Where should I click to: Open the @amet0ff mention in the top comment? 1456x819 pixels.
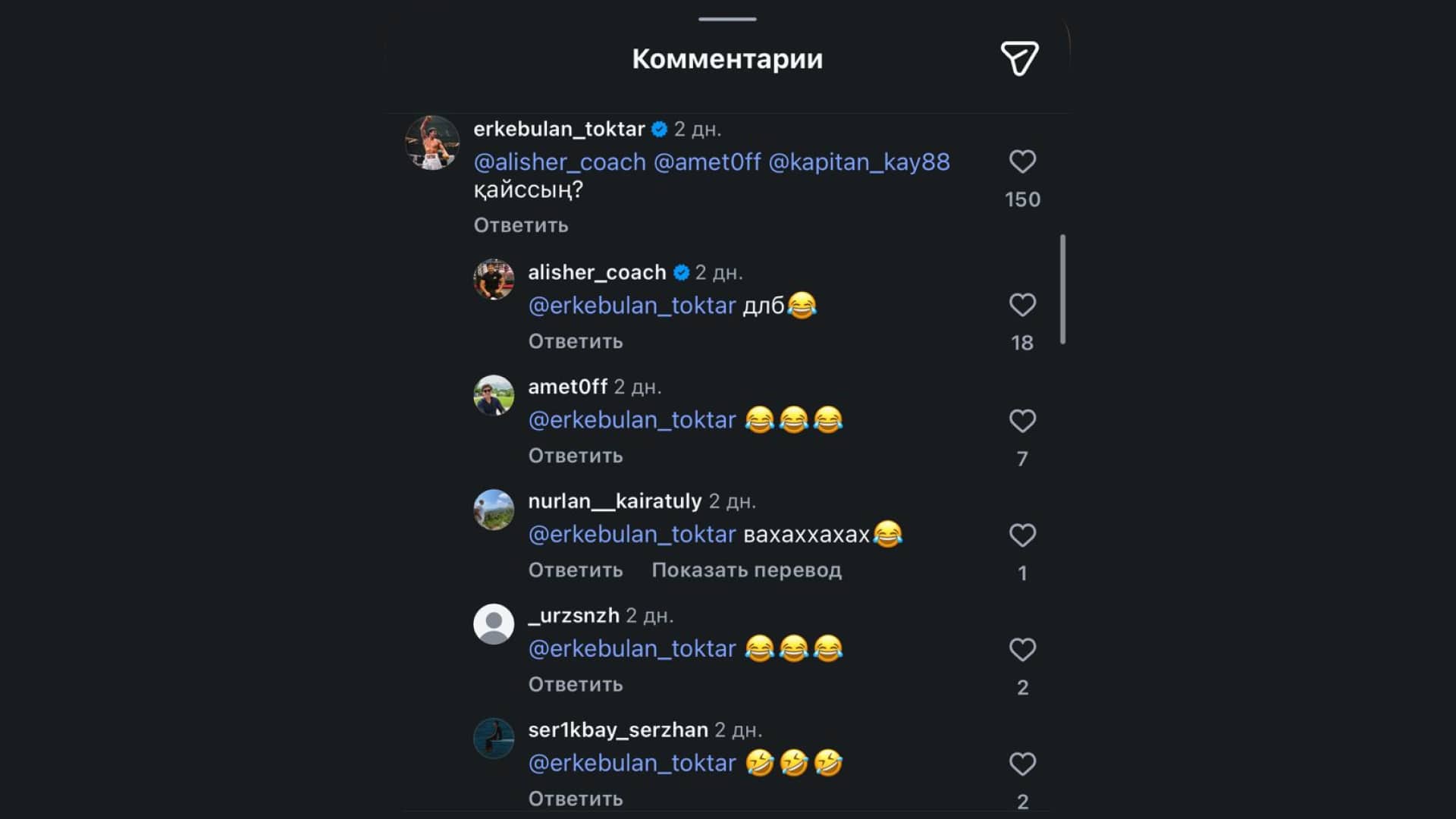pos(707,162)
